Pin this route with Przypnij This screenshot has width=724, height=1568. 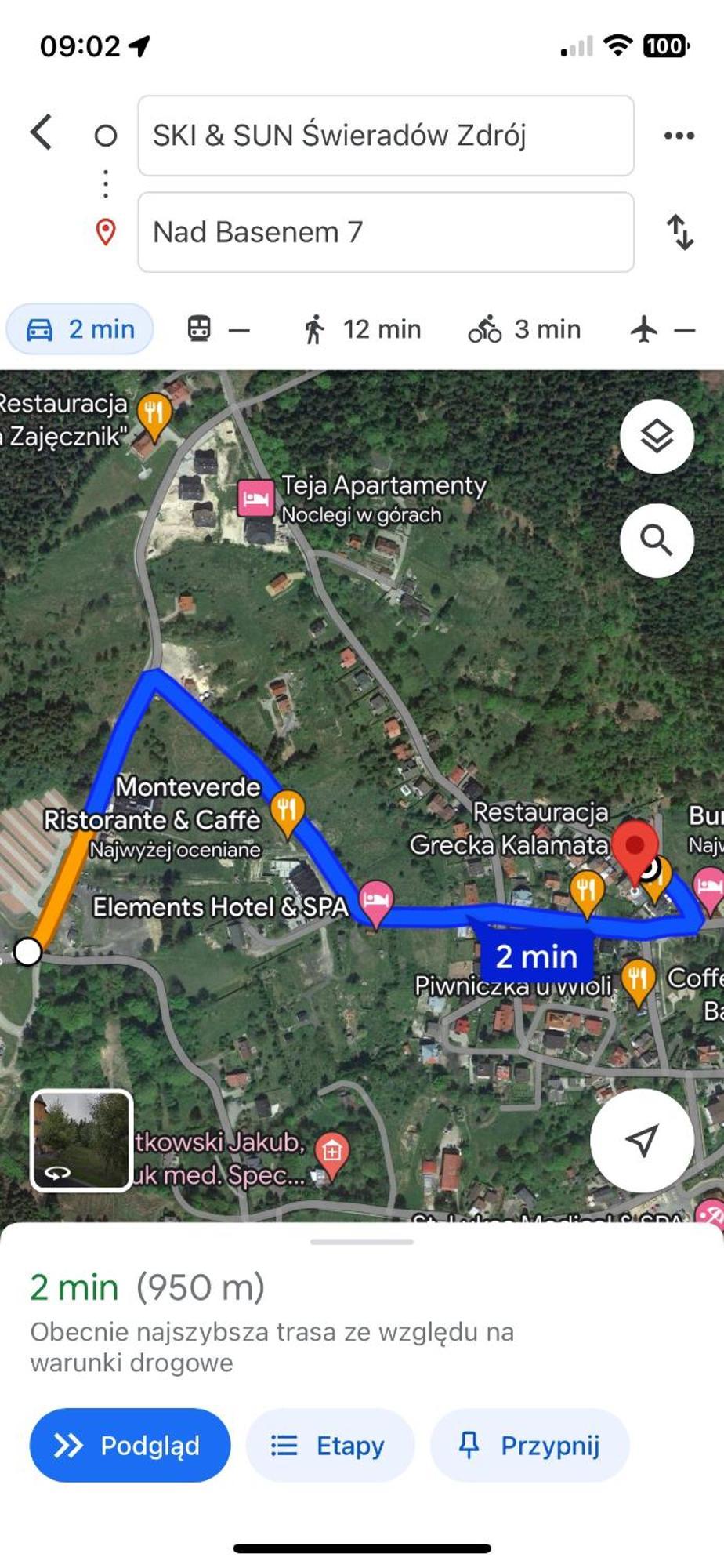530,1445
